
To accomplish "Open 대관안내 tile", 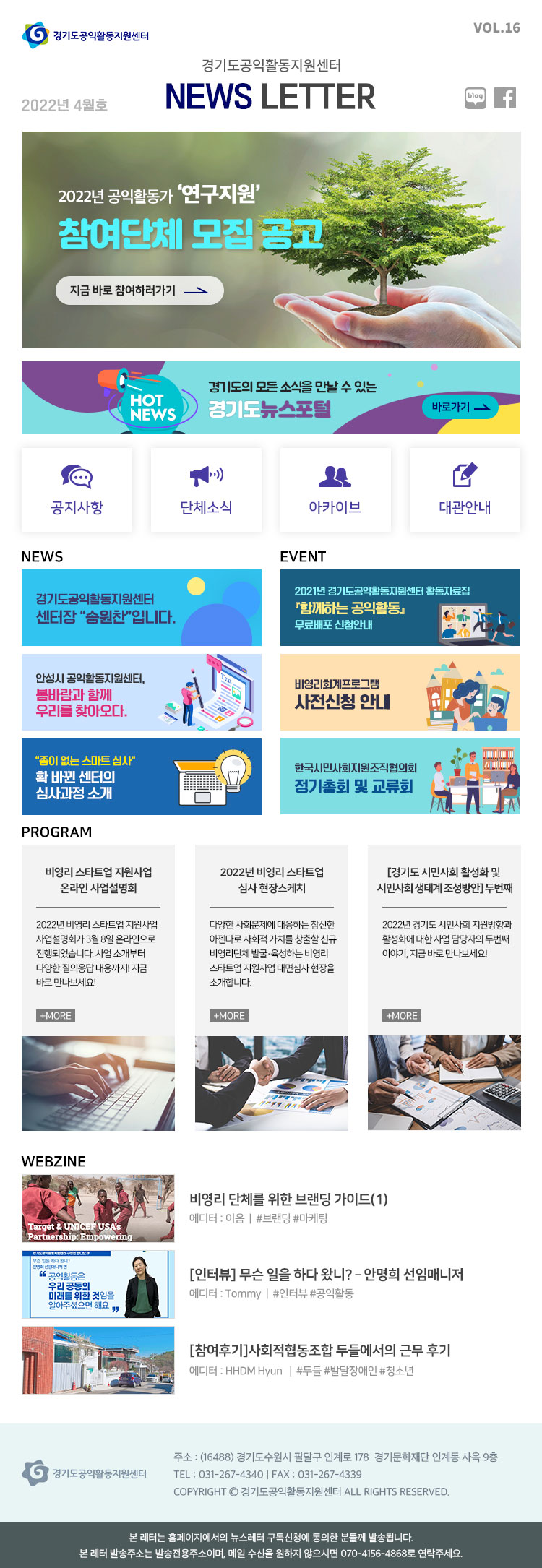I will (465, 490).
